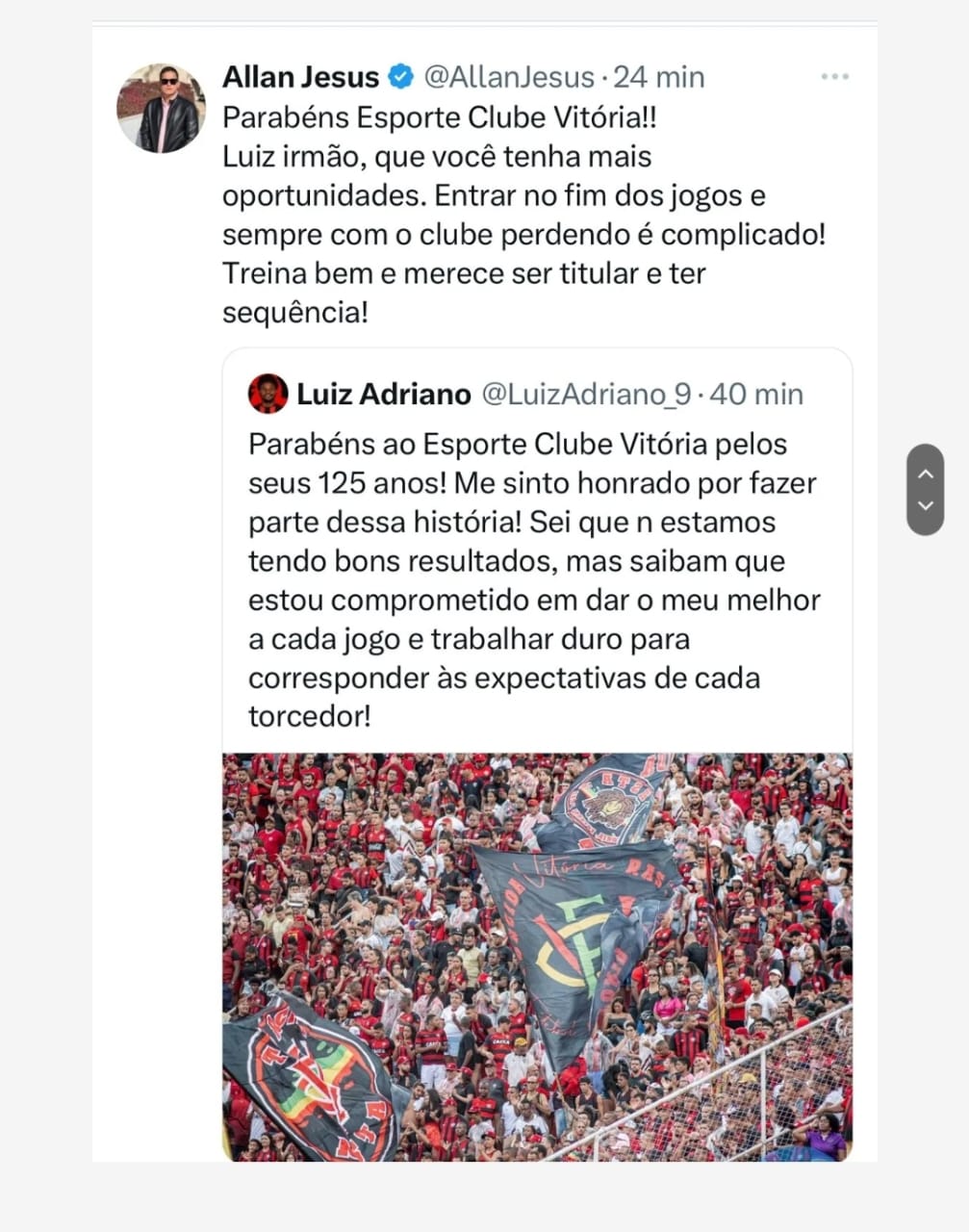Open the tweet options menu via three dots
This screenshot has height=1232, width=969.
pos(836,76)
